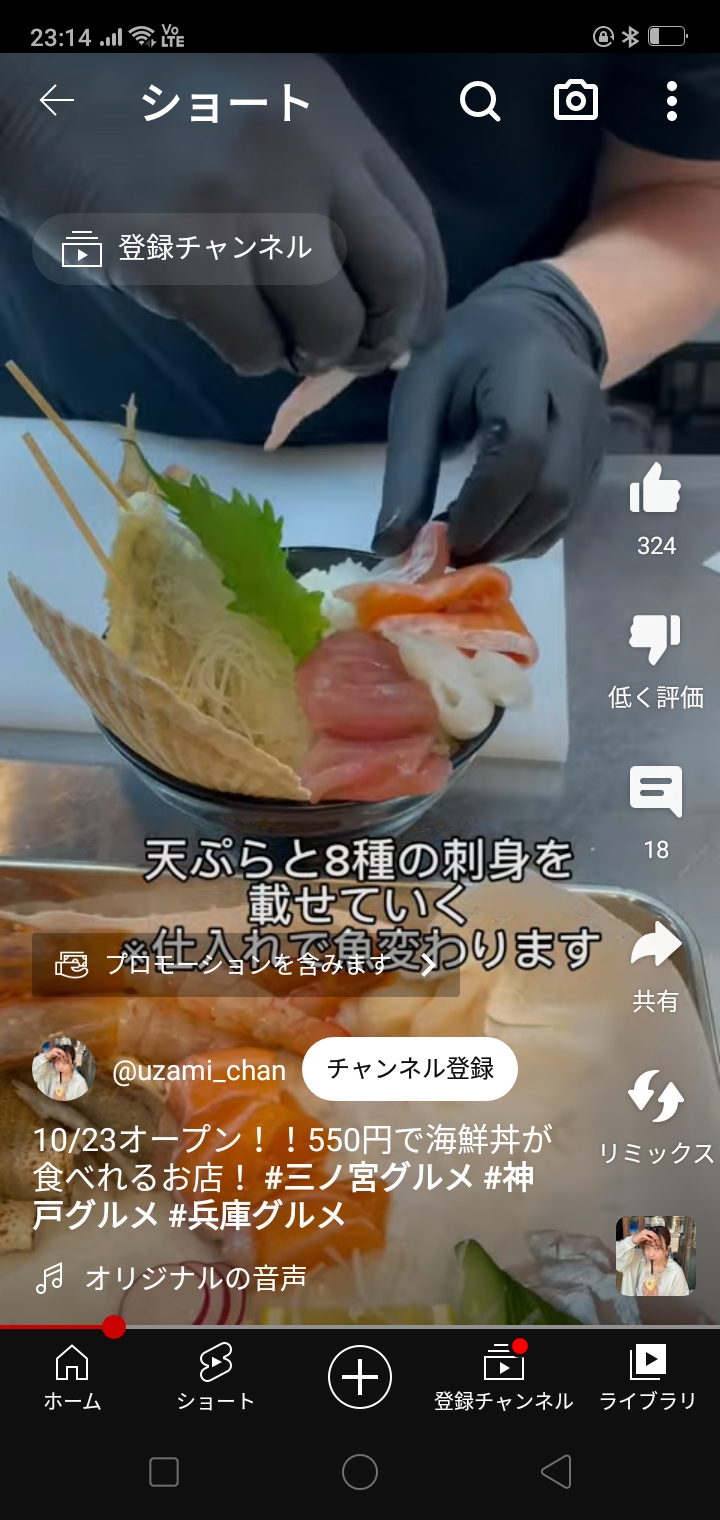Screen dimensions: 720x1520
Task: Open the camera to create a Short
Action: pos(576,101)
